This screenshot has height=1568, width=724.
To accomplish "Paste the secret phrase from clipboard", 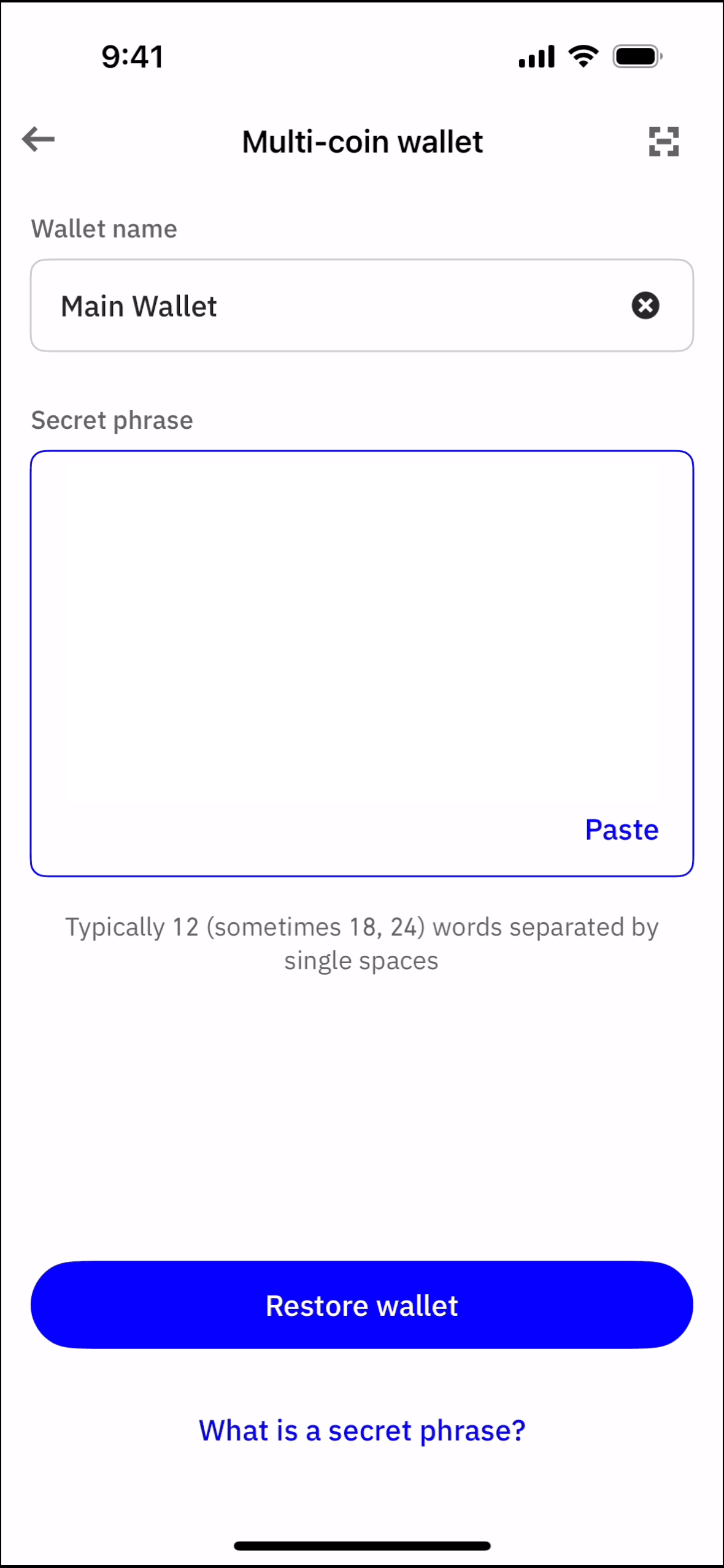I will (622, 829).
